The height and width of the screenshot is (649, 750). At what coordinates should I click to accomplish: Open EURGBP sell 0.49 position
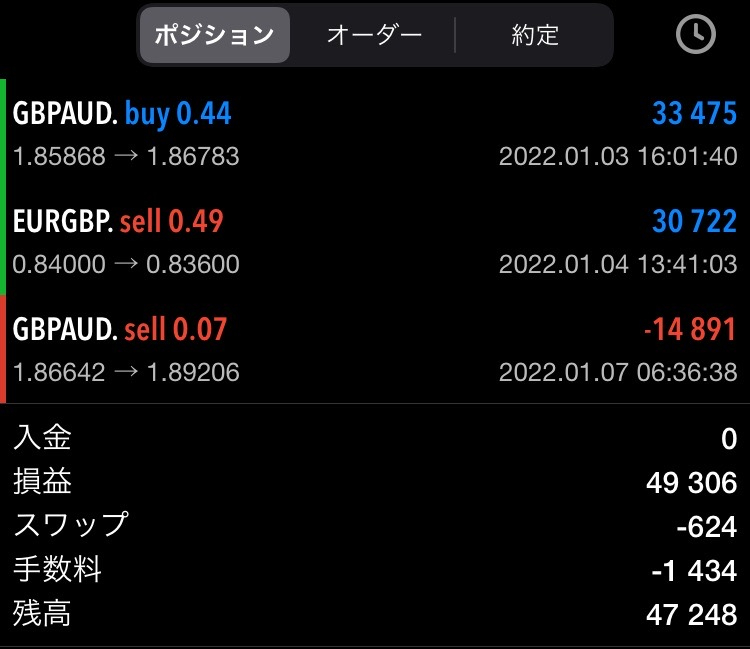tap(375, 242)
